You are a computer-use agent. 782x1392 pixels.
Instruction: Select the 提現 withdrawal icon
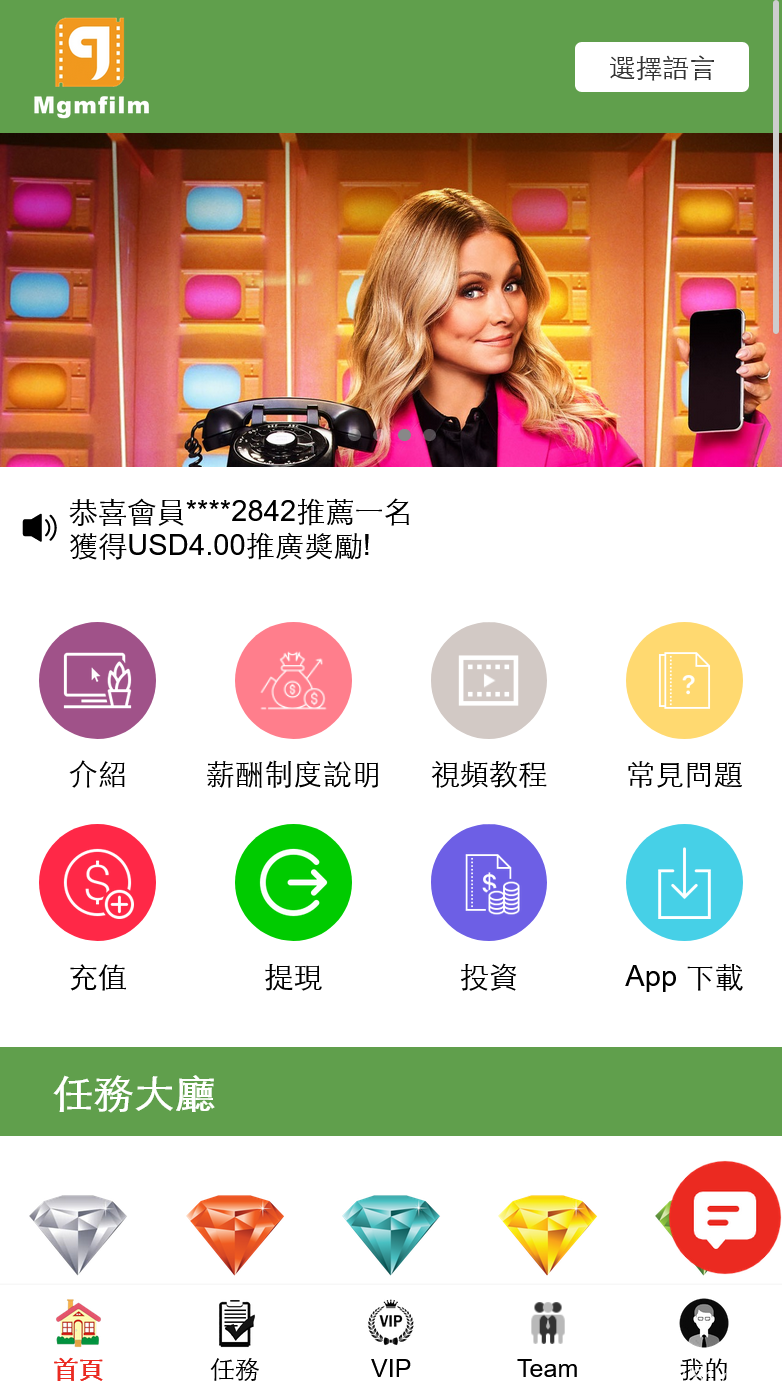(293, 882)
